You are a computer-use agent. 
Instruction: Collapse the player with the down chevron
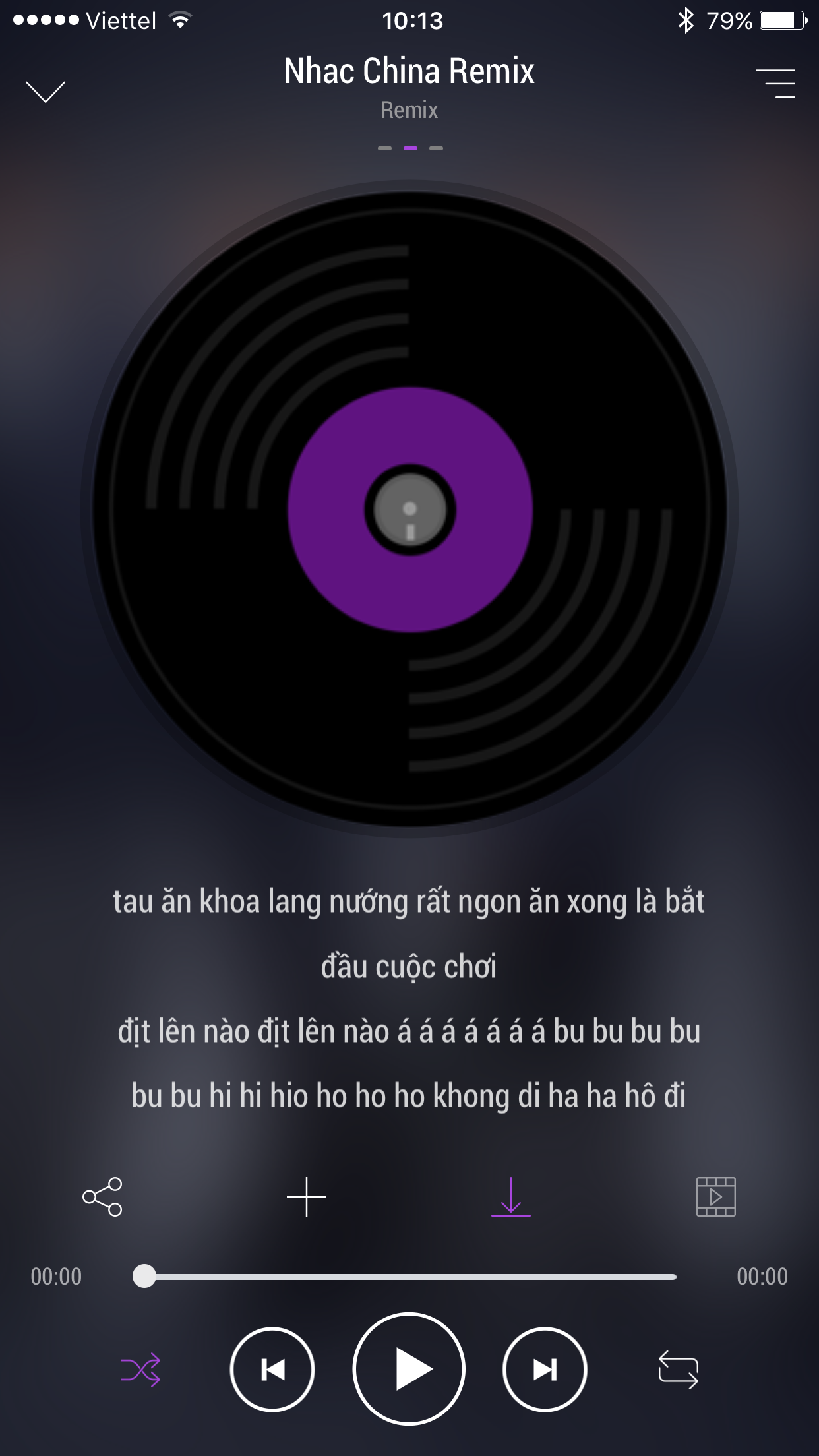tap(45, 92)
